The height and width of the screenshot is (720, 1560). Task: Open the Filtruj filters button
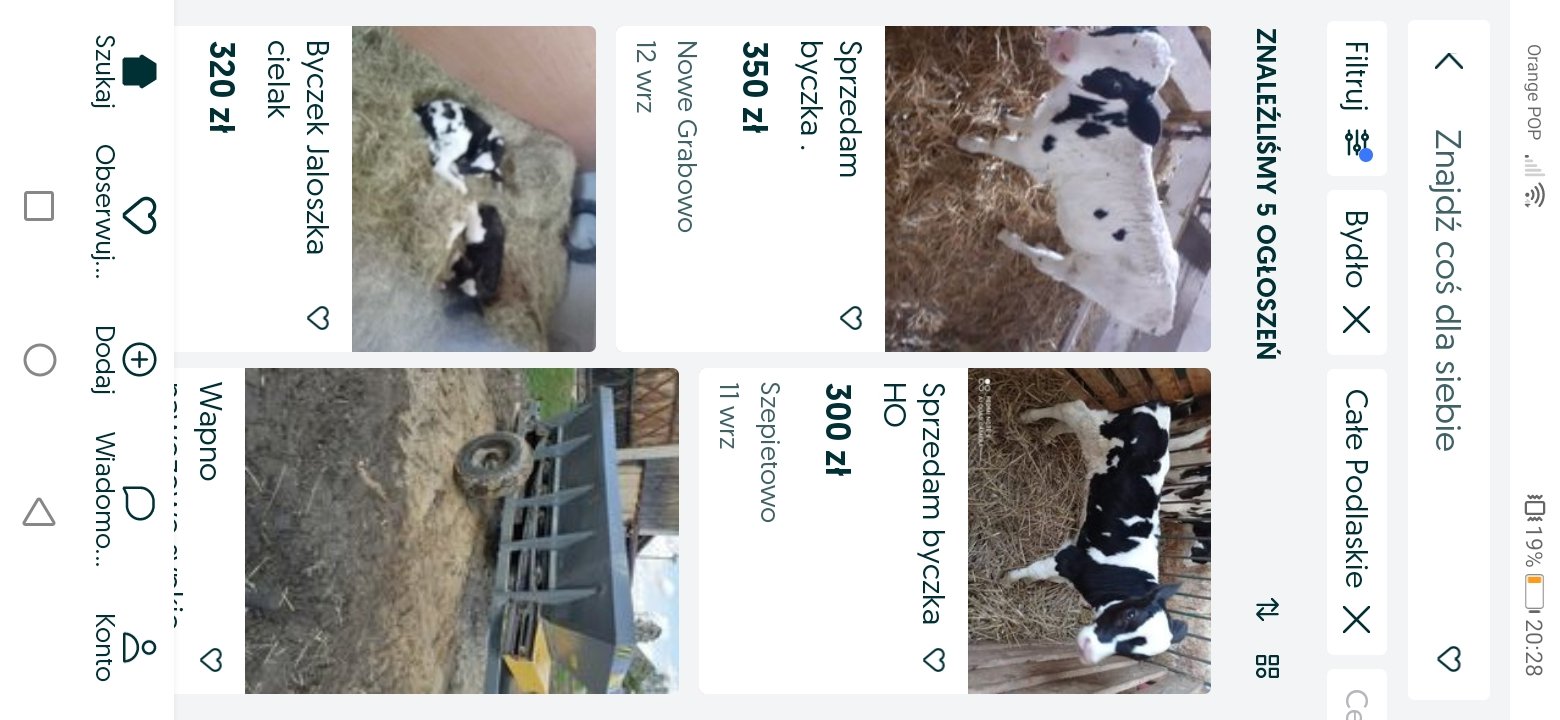1356,100
